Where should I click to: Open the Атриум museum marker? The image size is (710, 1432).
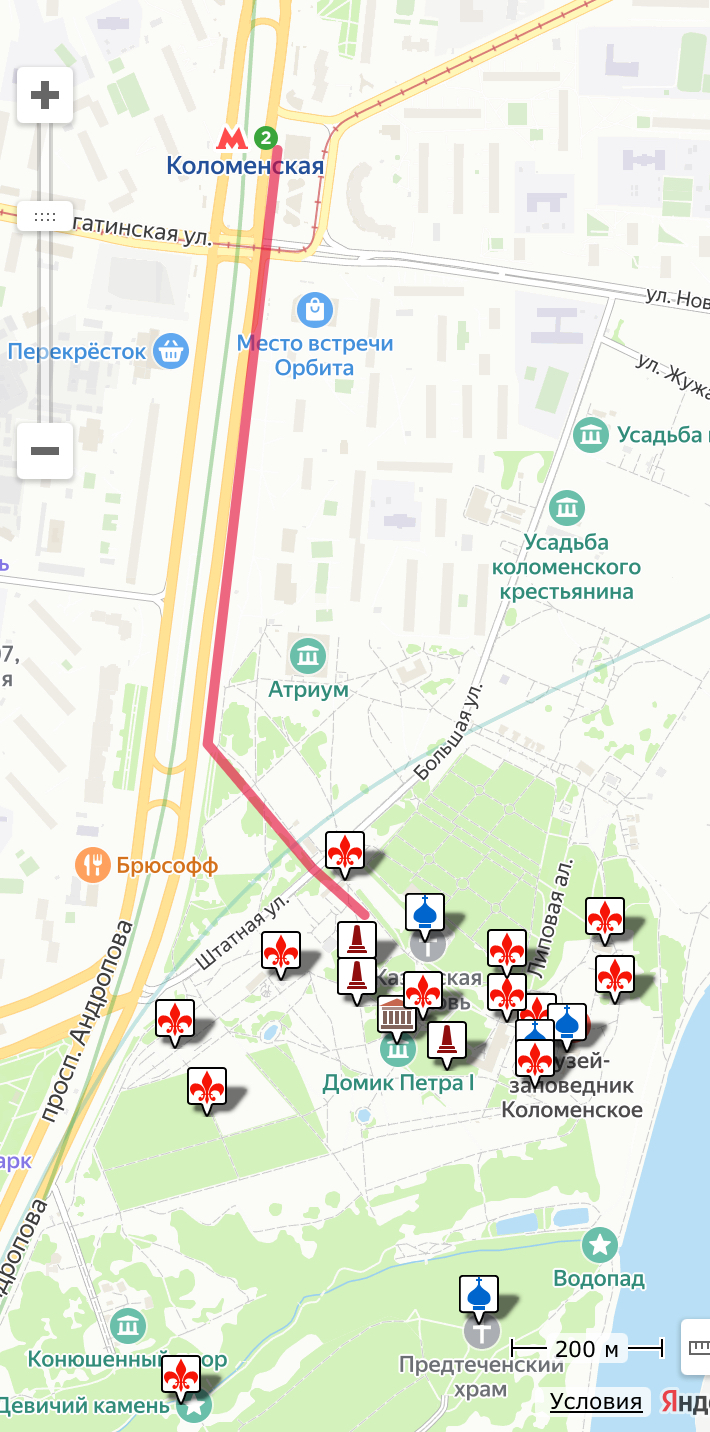click(x=308, y=656)
